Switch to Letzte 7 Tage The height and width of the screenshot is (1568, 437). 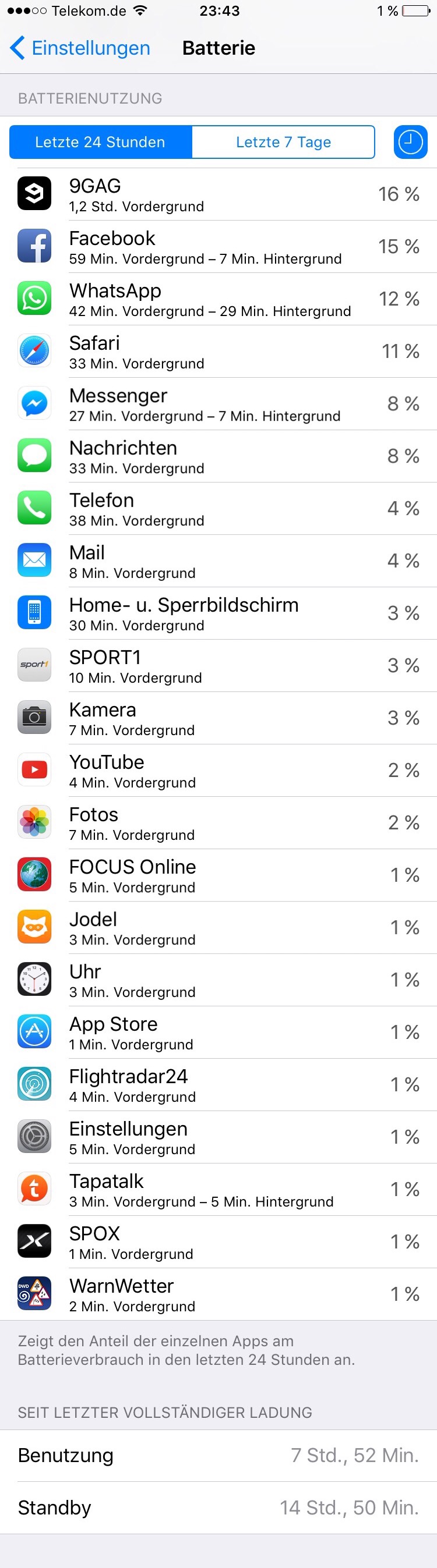click(x=283, y=143)
